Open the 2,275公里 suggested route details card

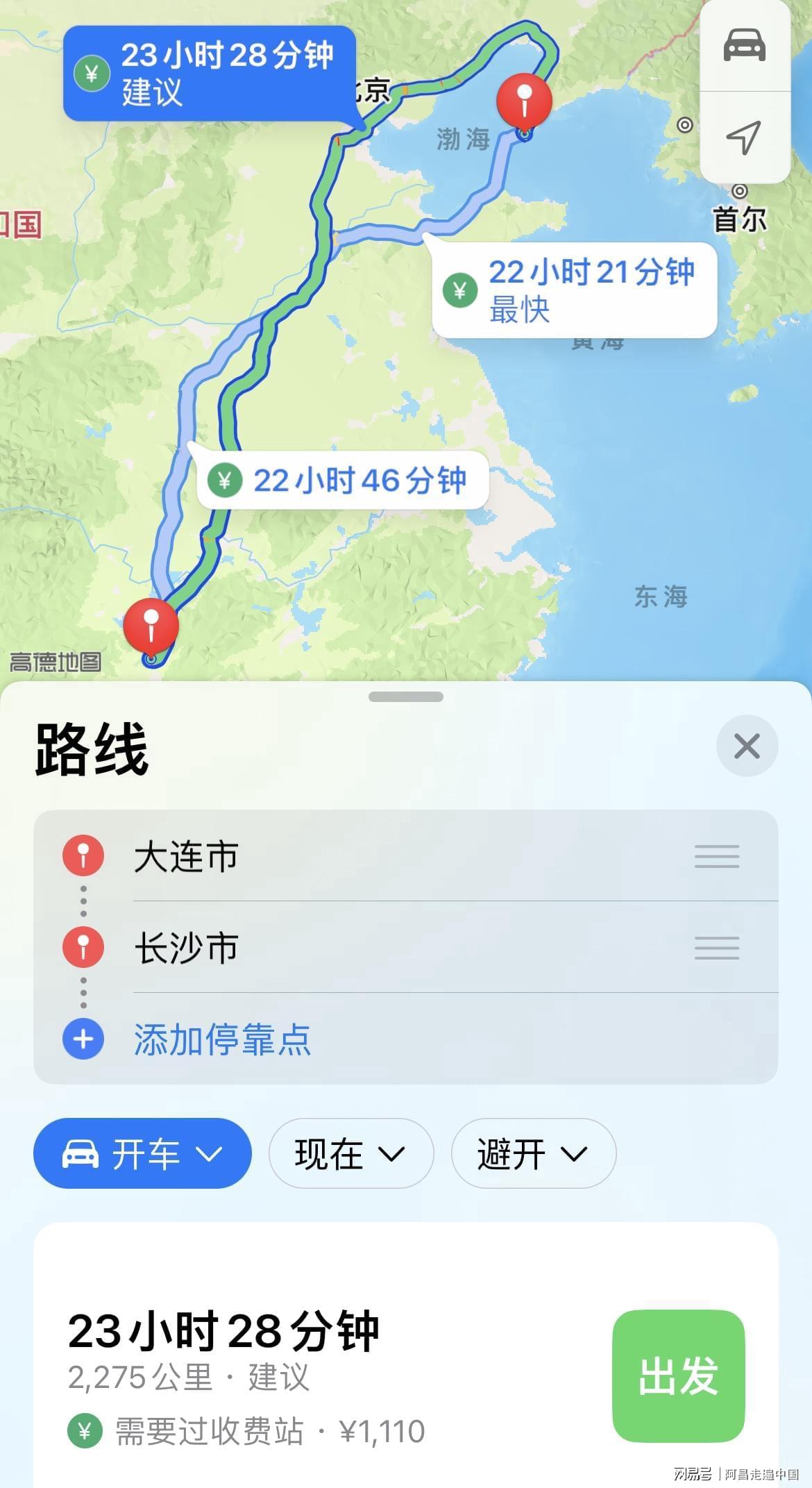(x=312, y=1376)
